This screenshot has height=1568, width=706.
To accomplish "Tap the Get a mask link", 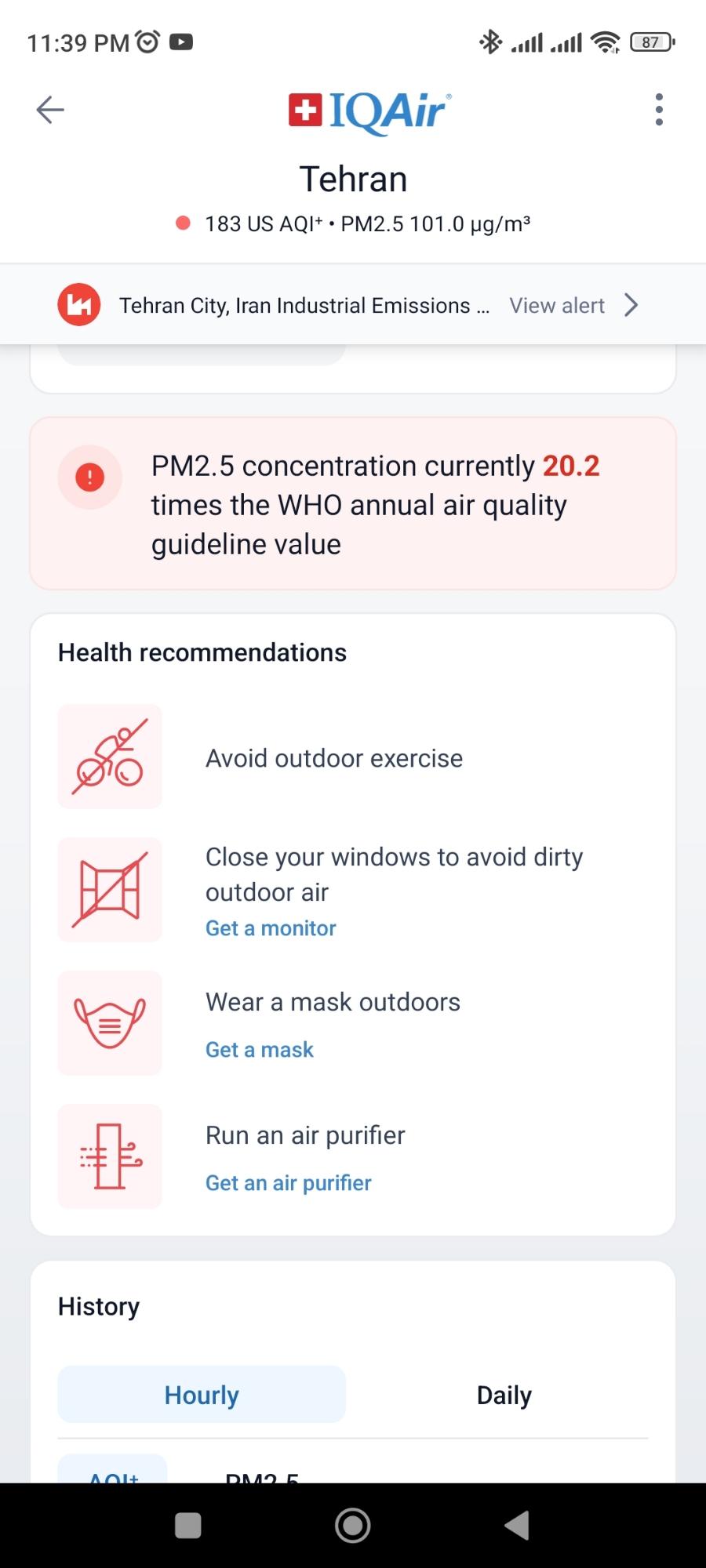I will pyautogui.click(x=260, y=1050).
